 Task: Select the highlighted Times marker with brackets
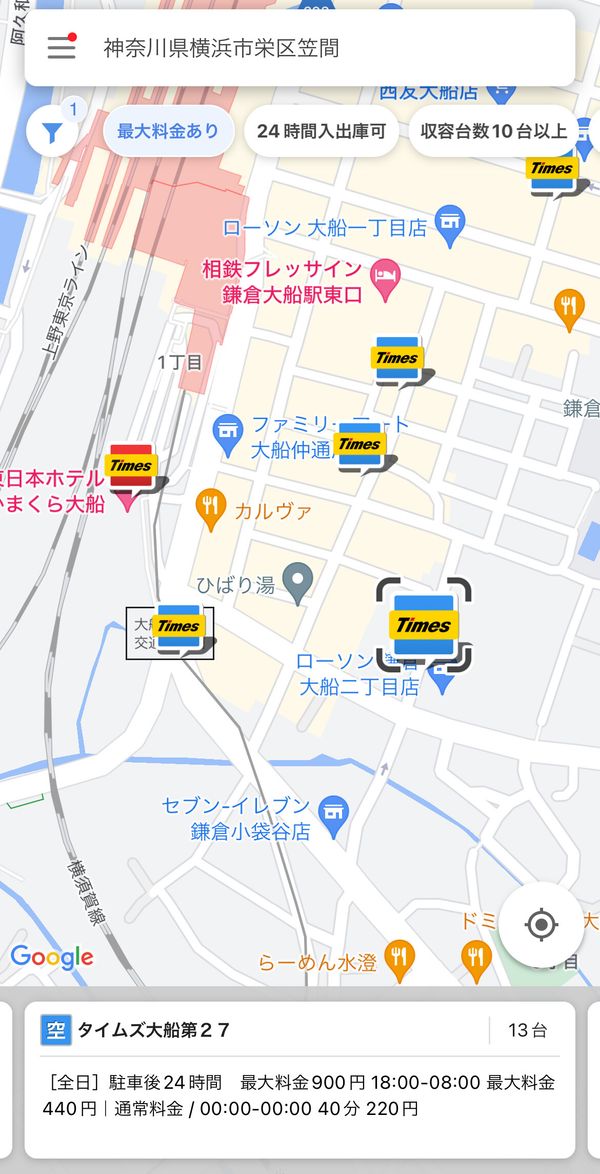coord(423,624)
